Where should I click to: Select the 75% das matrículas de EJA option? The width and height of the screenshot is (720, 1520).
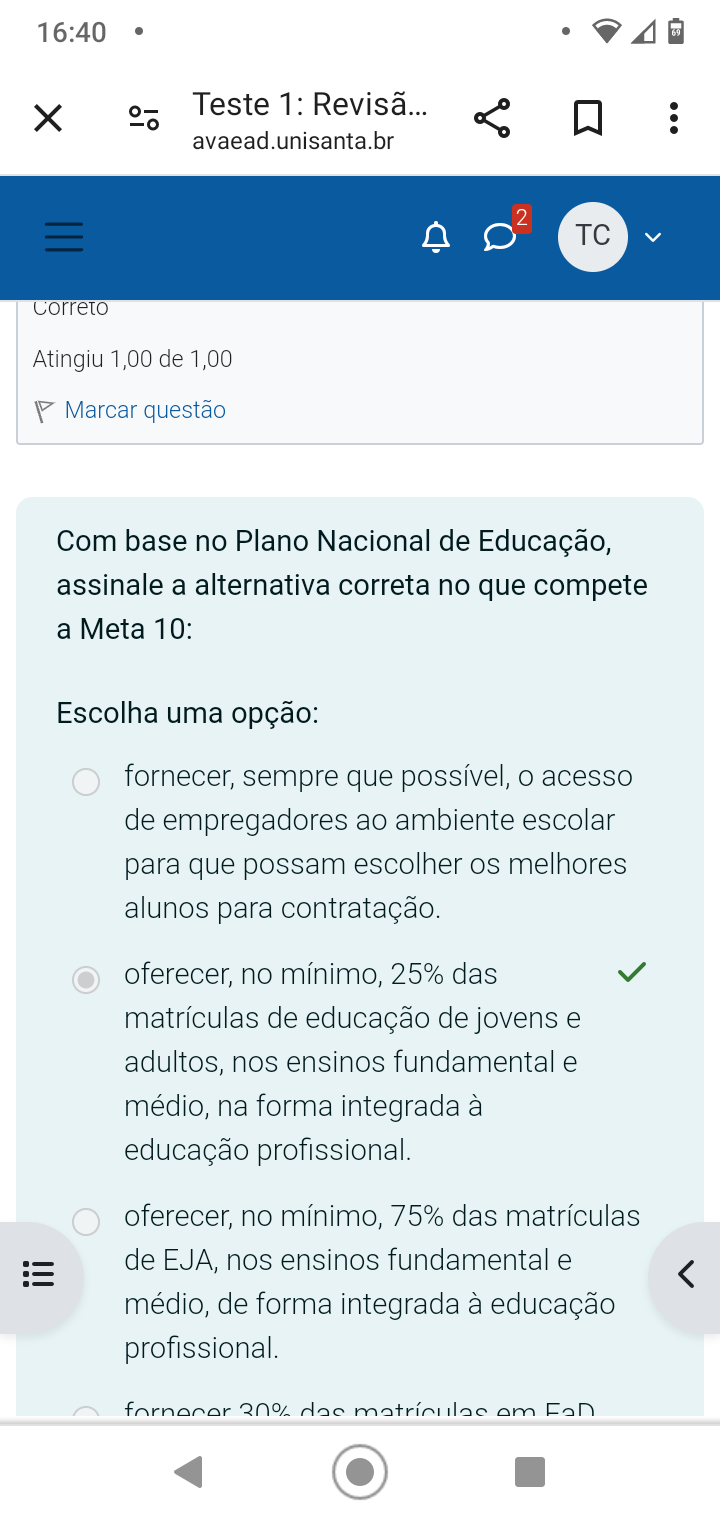coord(87,1221)
